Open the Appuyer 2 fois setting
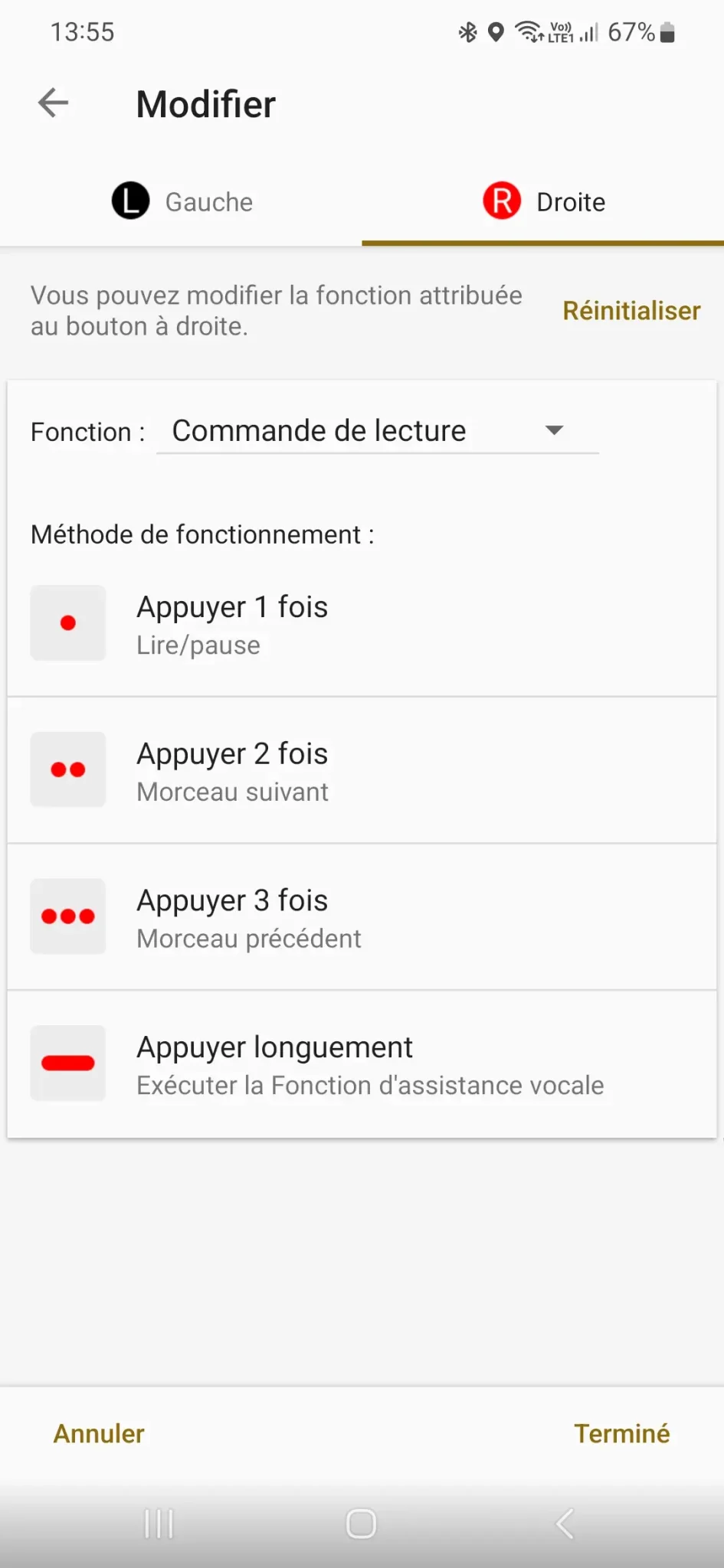The image size is (724, 1568). (362, 771)
